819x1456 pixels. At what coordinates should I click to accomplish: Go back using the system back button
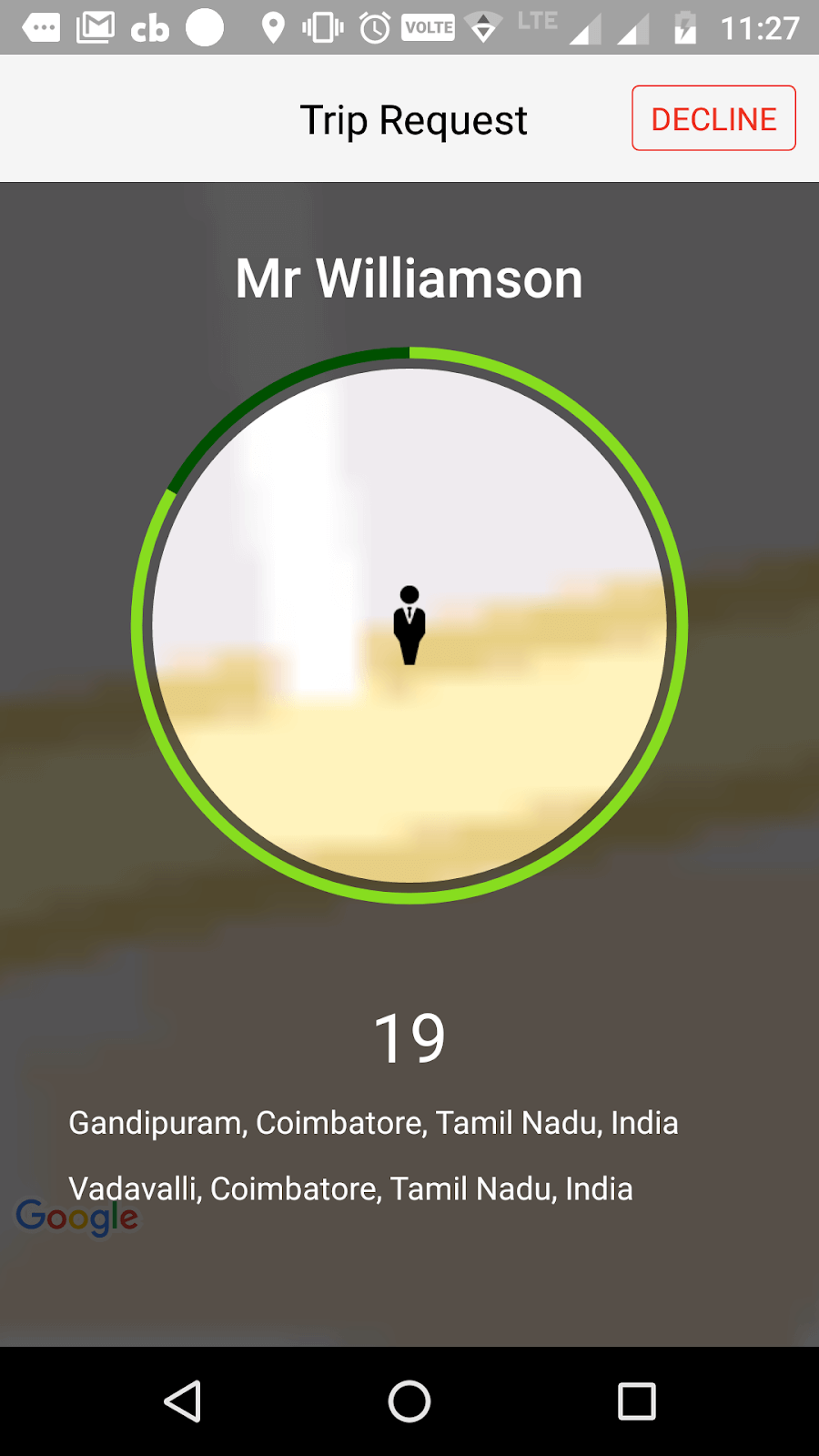coord(182,1400)
